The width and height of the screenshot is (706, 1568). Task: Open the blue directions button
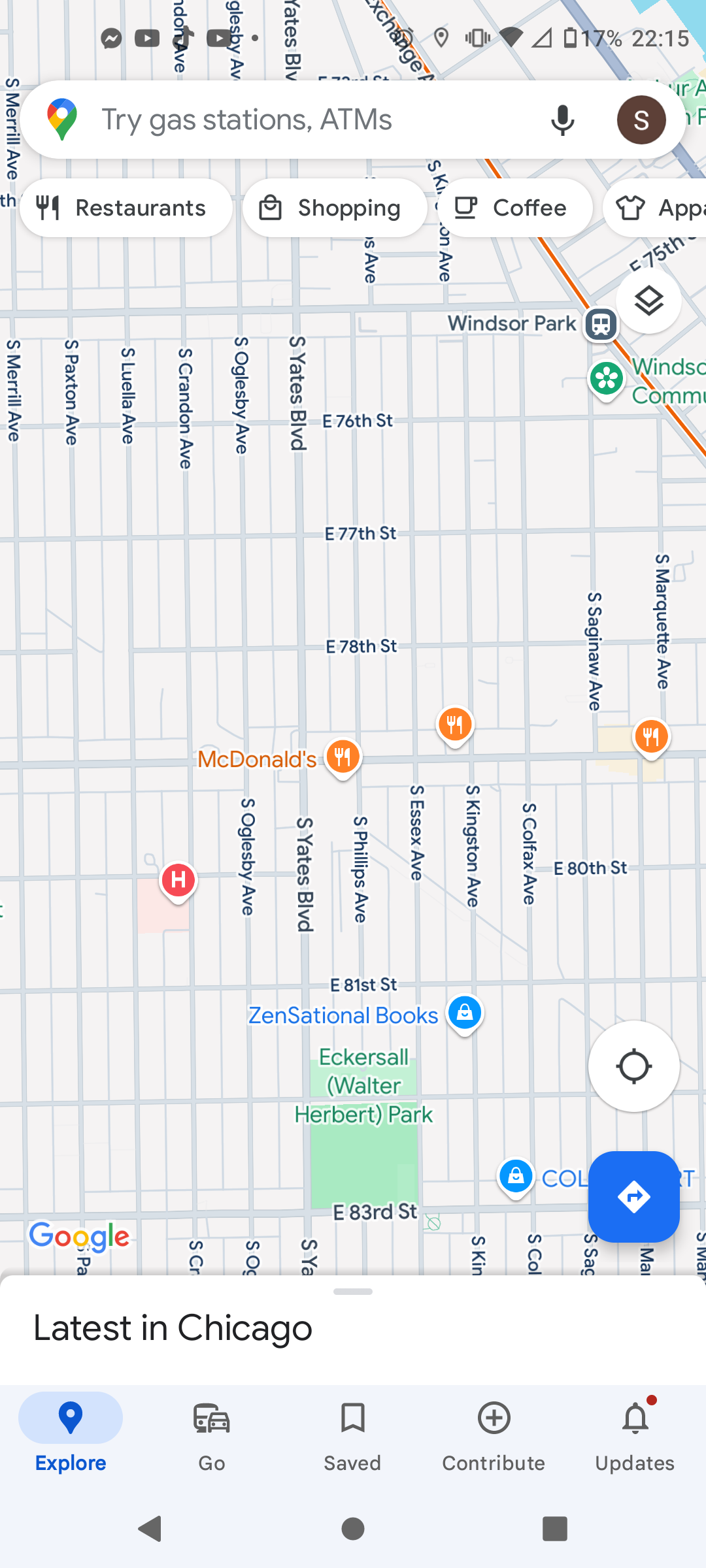coord(633,1197)
